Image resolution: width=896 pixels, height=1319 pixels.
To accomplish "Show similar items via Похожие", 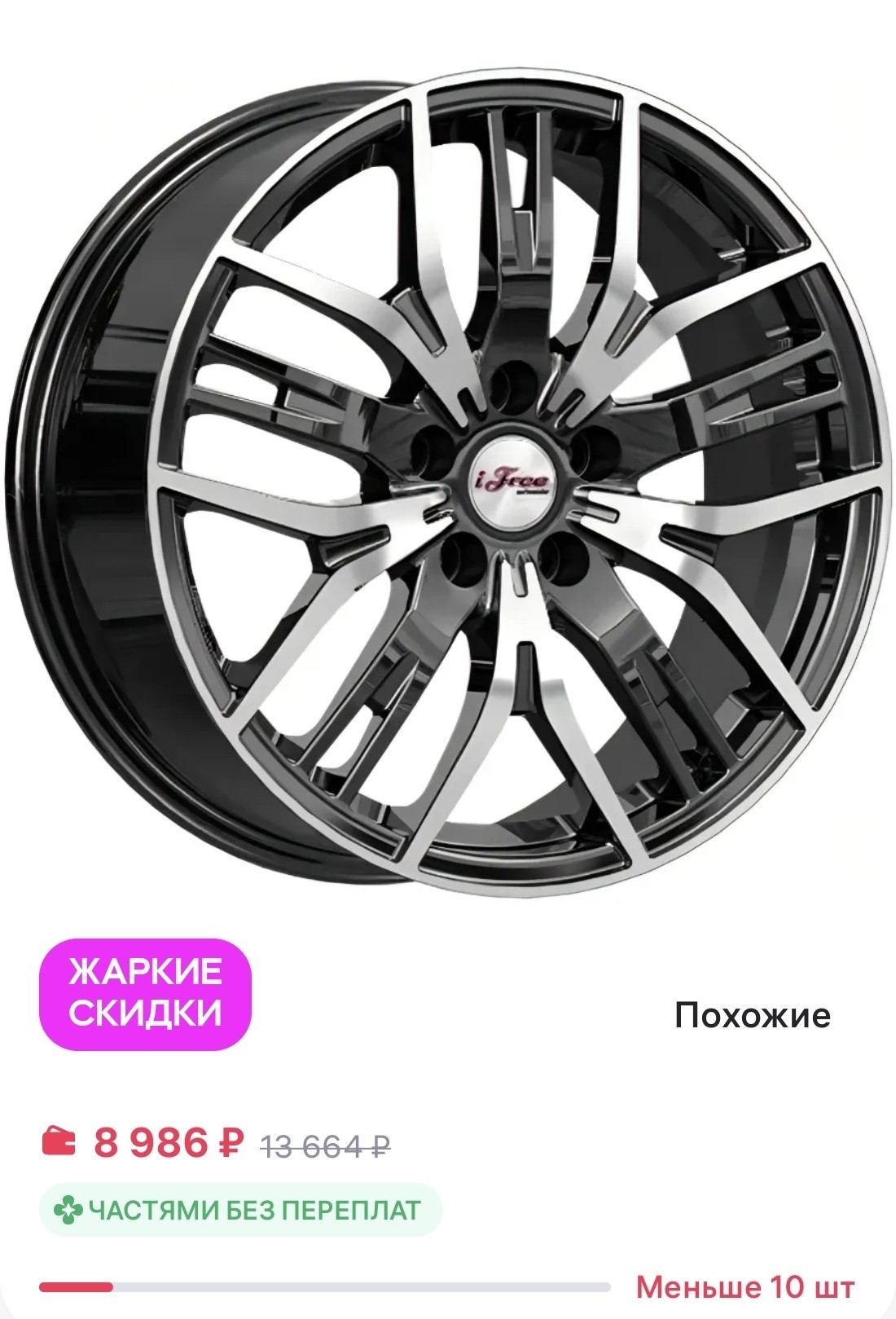I will pos(753,1015).
